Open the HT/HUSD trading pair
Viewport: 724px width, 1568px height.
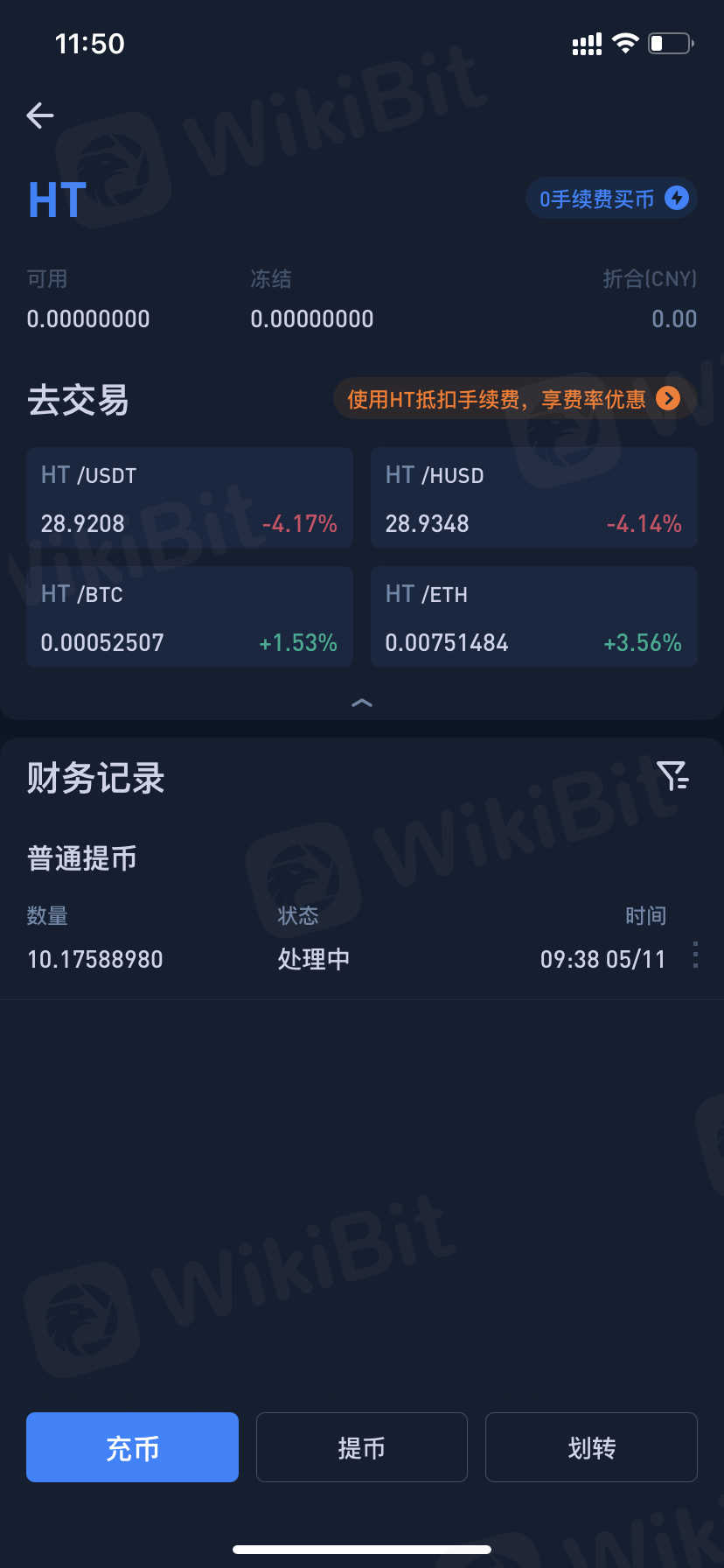point(533,499)
